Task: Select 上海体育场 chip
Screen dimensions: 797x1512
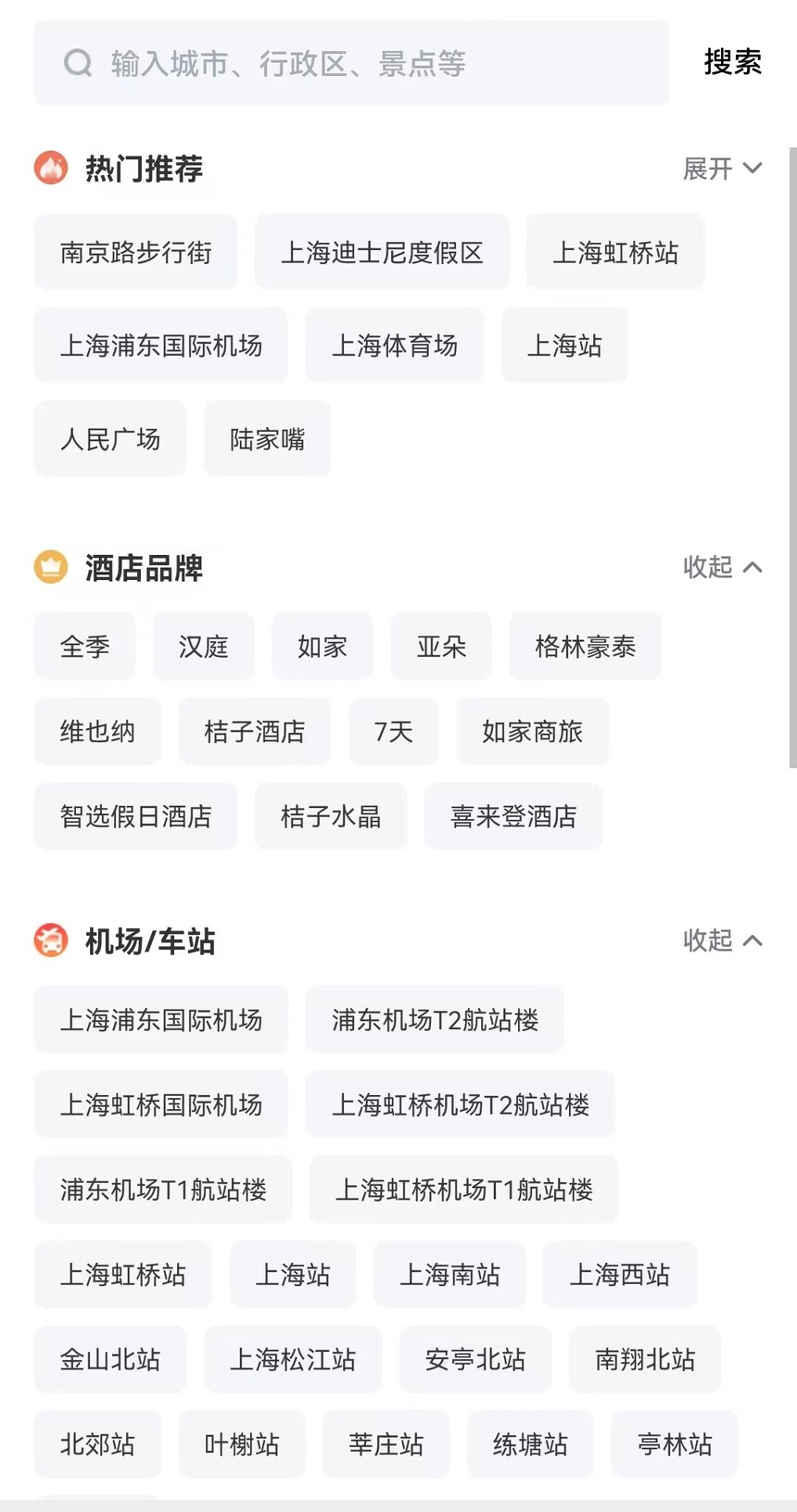Action: coord(395,346)
